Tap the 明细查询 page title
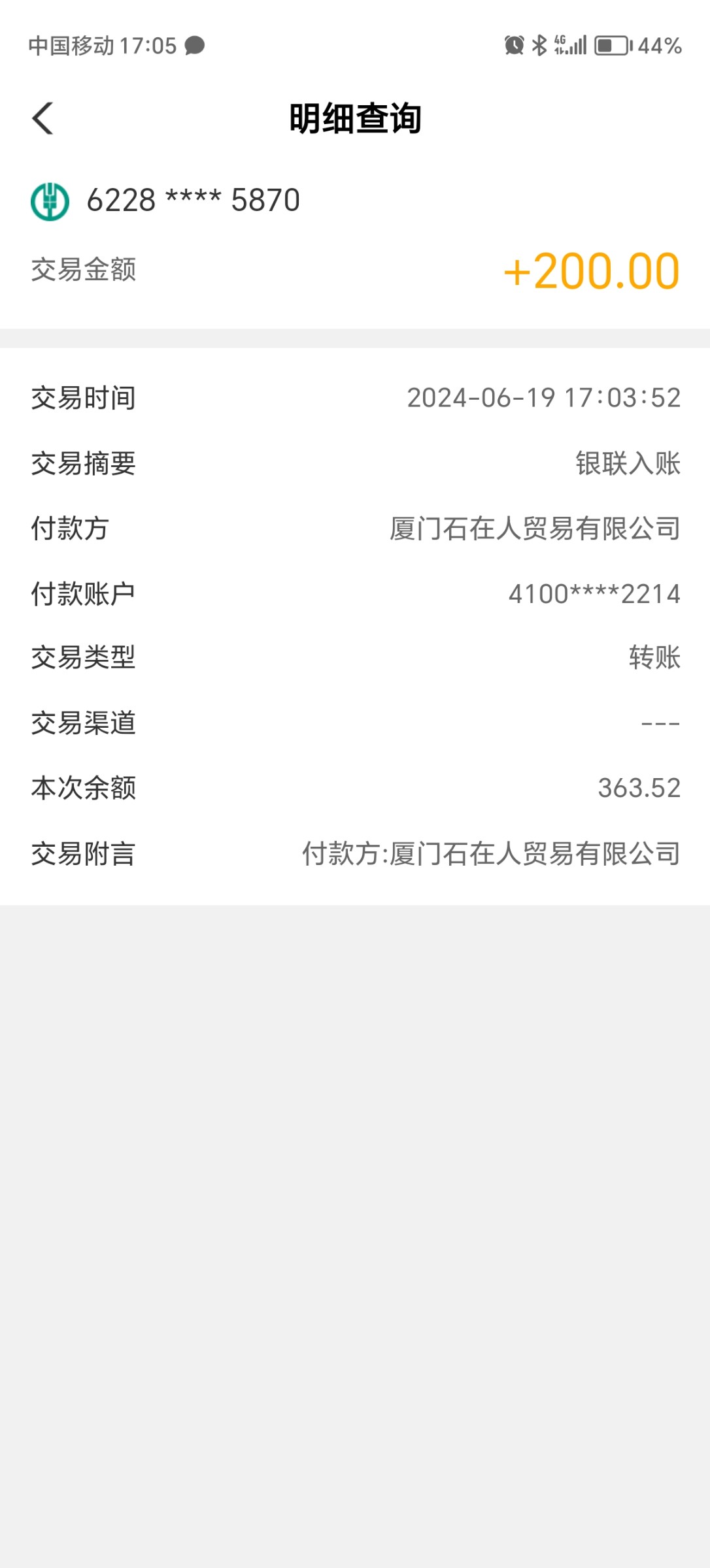This screenshot has width=710, height=1568. (x=355, y=119)
